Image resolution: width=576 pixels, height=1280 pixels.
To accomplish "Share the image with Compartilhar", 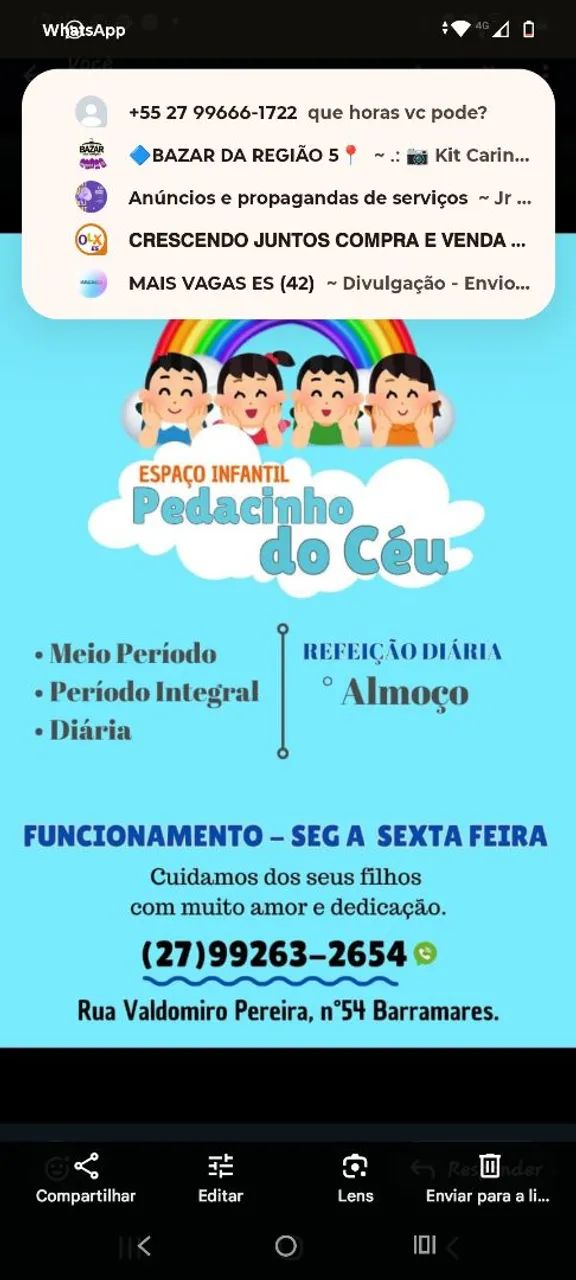I will coord(86,1179).
